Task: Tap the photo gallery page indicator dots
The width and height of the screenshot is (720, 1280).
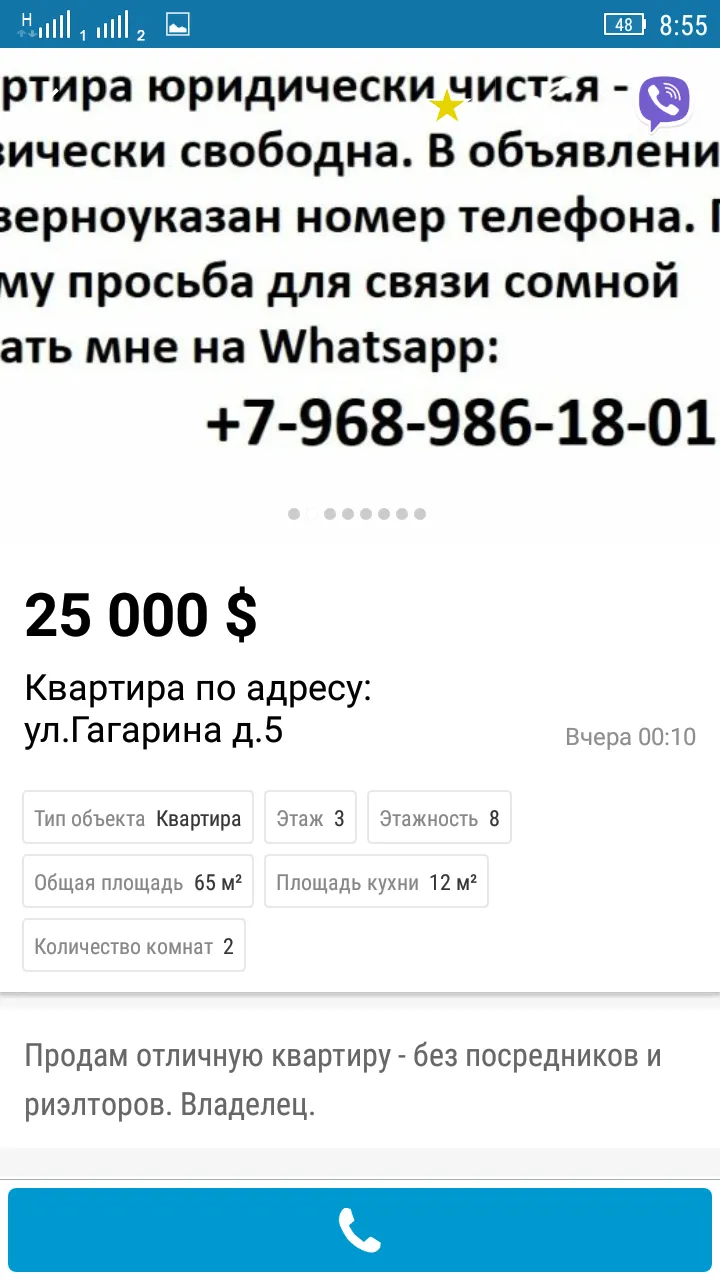Action: 357,514
